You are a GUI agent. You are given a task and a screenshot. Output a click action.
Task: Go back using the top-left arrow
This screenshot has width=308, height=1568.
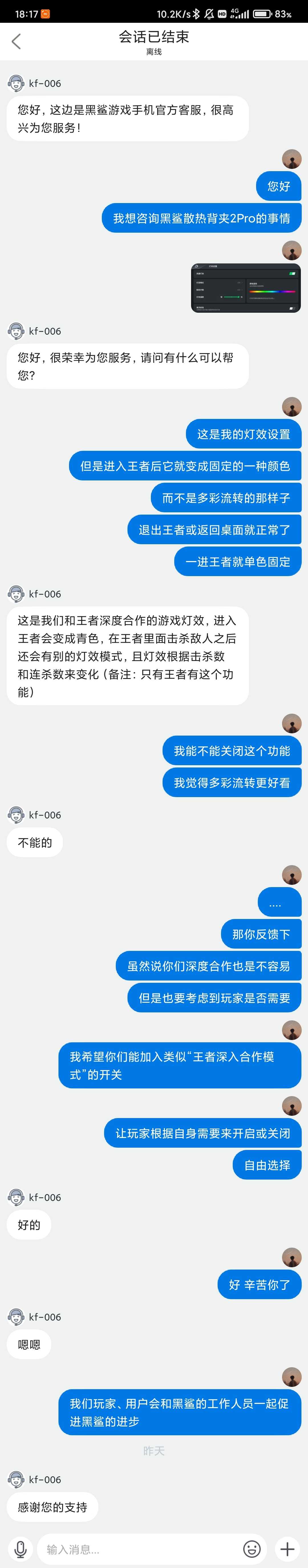[17, 41]
